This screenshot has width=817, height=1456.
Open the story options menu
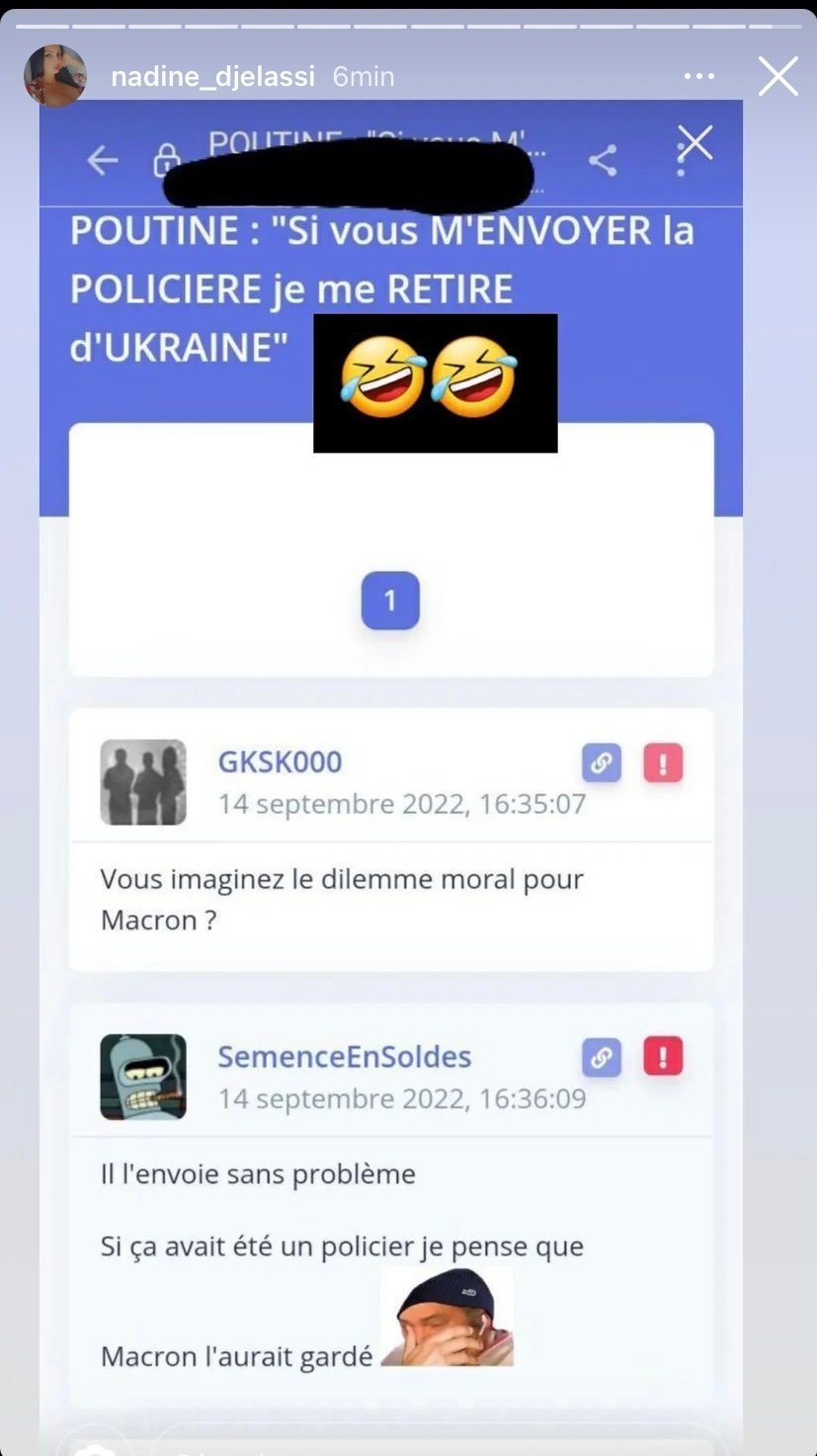point(699,76)
